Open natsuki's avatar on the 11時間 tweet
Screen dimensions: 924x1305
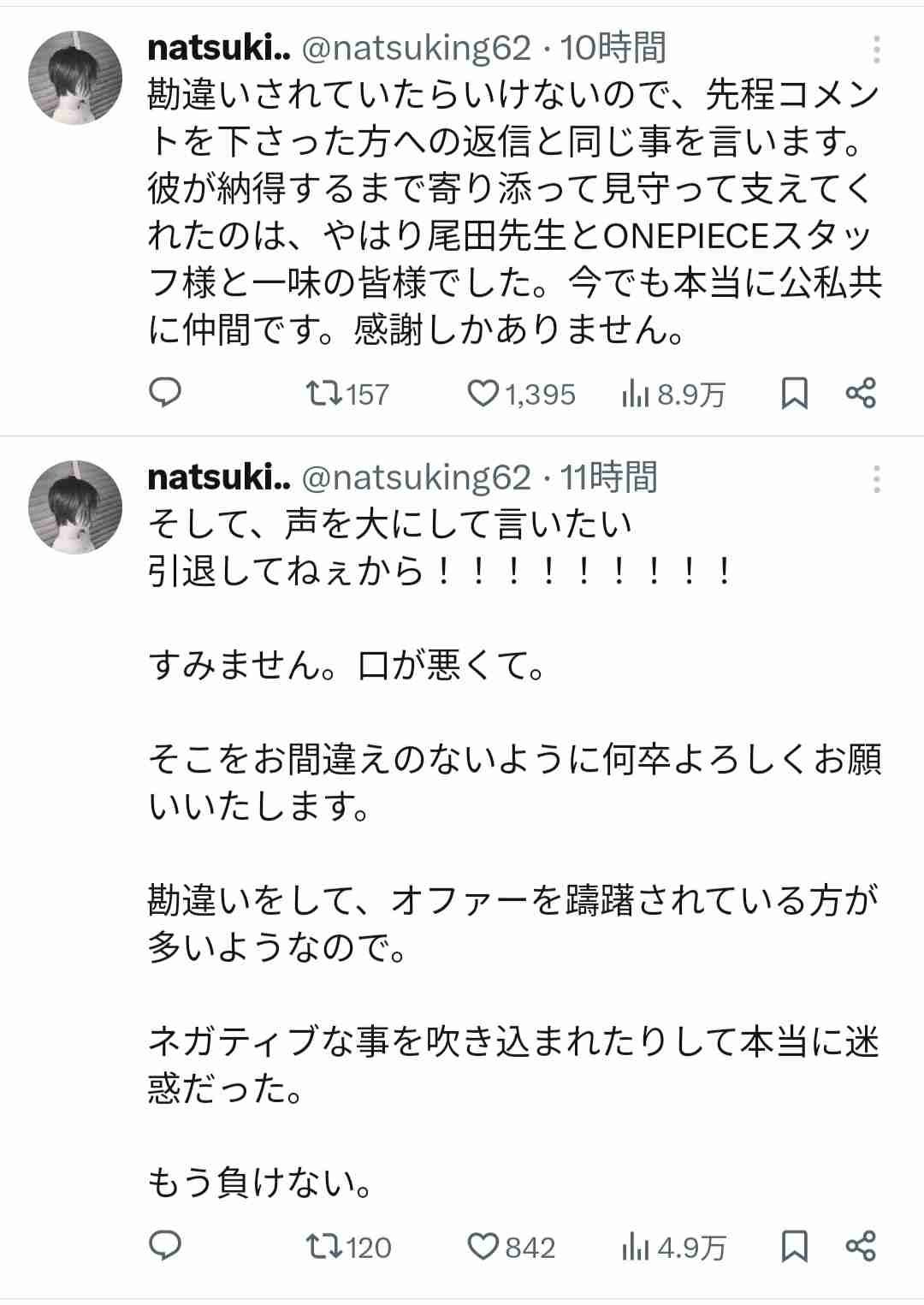click(75, 507)
